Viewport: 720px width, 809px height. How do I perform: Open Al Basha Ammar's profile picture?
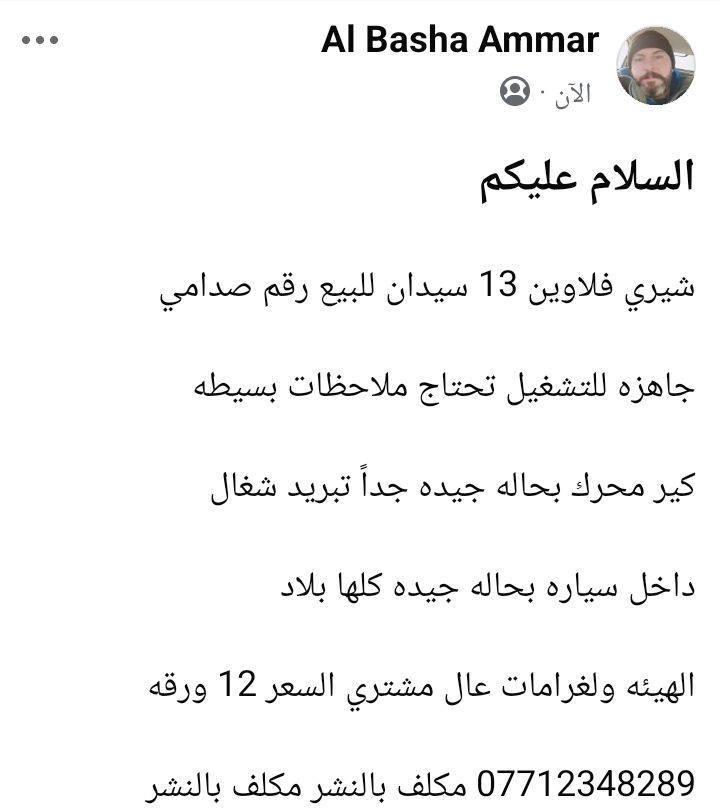[x=655, y=66]
